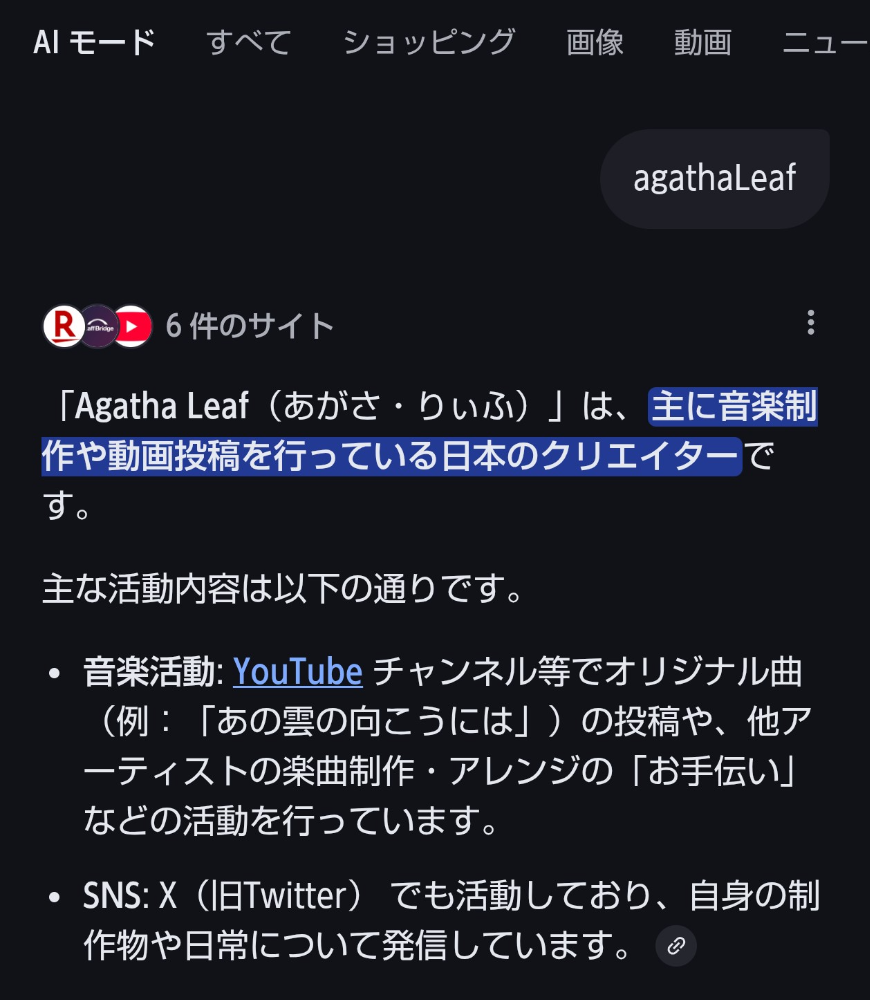
Task: Open the AI モード tab
Action: tap(94, 42)
